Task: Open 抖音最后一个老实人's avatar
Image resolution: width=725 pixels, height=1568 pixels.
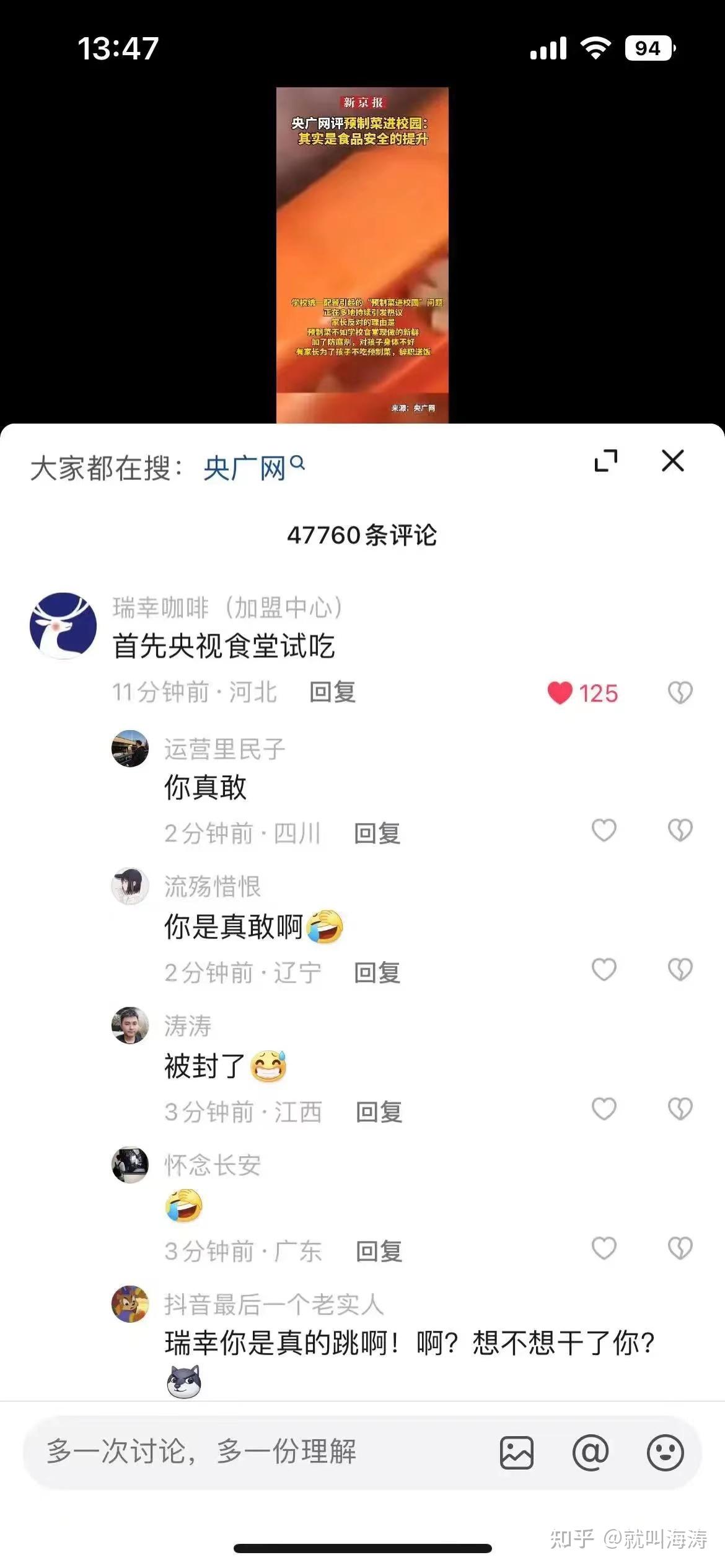Action: pyautogui.click(x=130, y=1304)
